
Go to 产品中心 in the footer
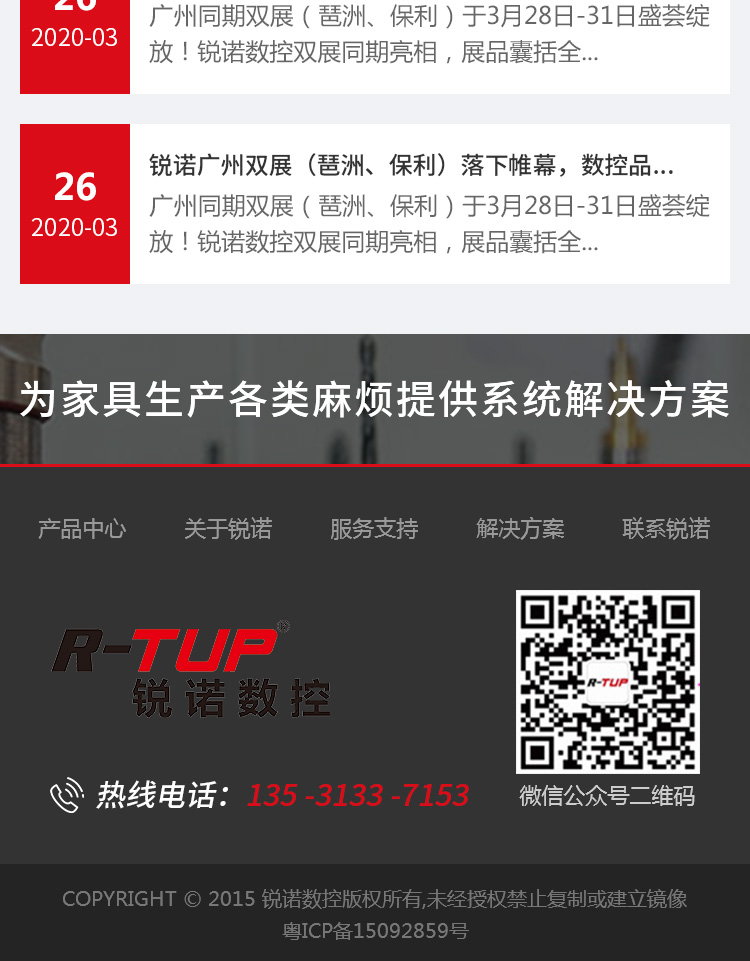(x=82, y=528)
